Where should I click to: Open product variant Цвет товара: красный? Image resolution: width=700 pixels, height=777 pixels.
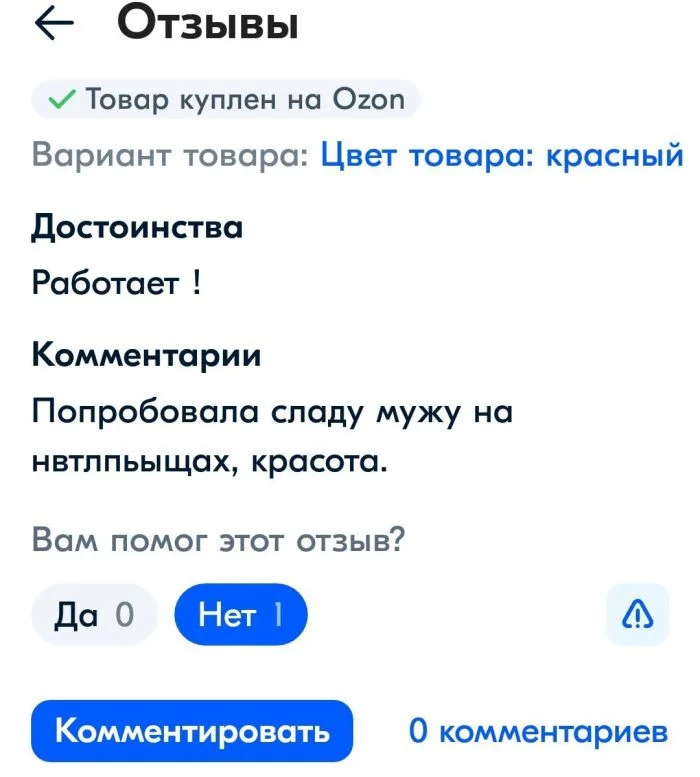tap(502, 156)
